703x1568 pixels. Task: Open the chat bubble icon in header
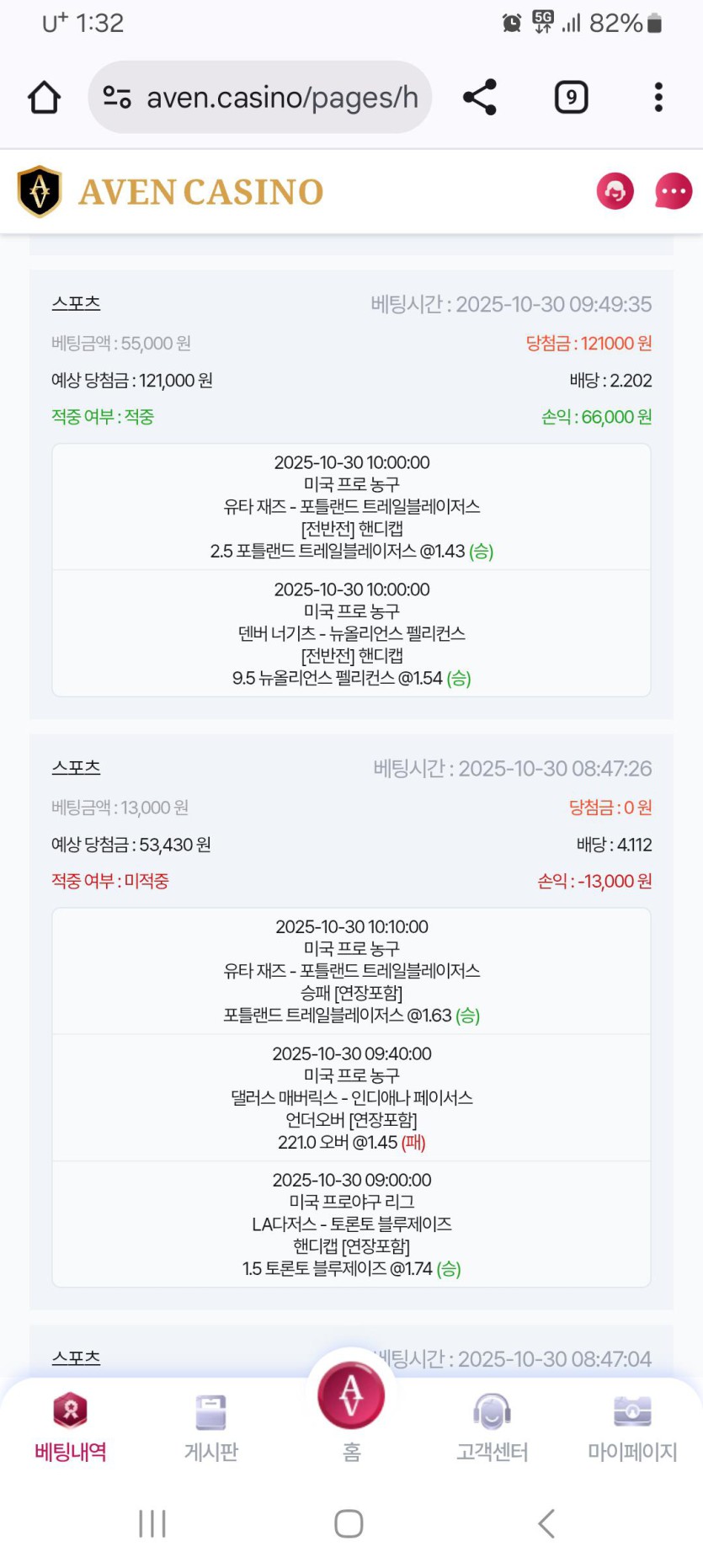click(x=674, y=191)
